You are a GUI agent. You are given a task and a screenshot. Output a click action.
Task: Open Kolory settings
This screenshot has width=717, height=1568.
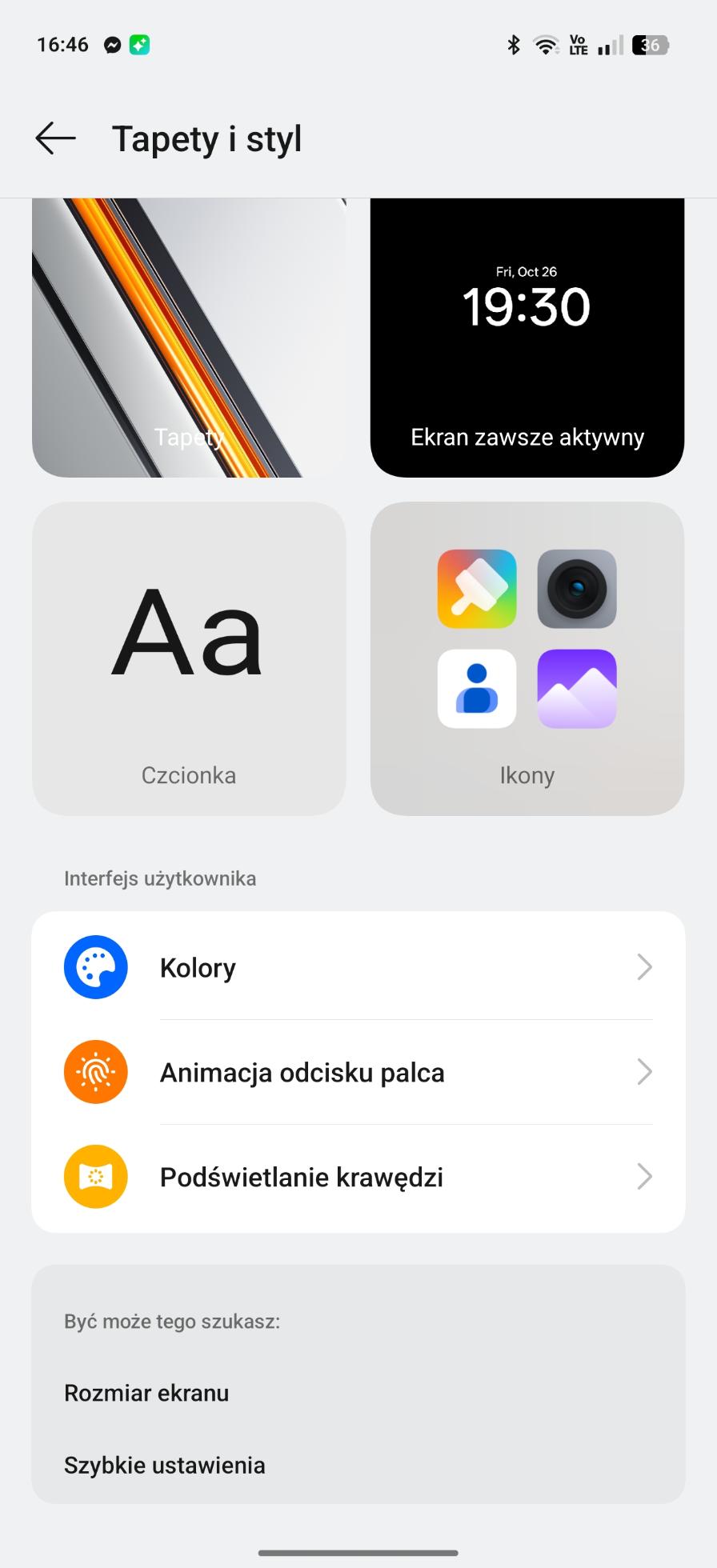pos(358,967)
